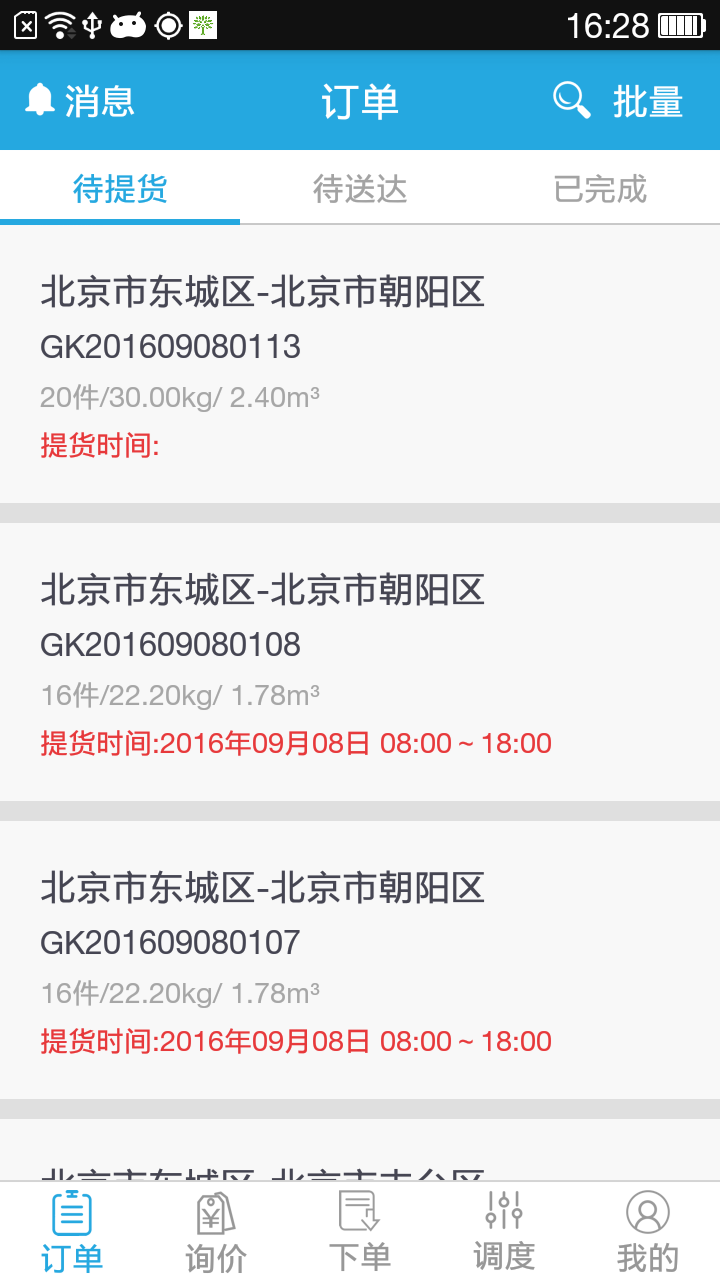The height and width of the screenshot is (1280, 720).
Task: Open order GK201609080113
Action: click(x=360, y=360)
